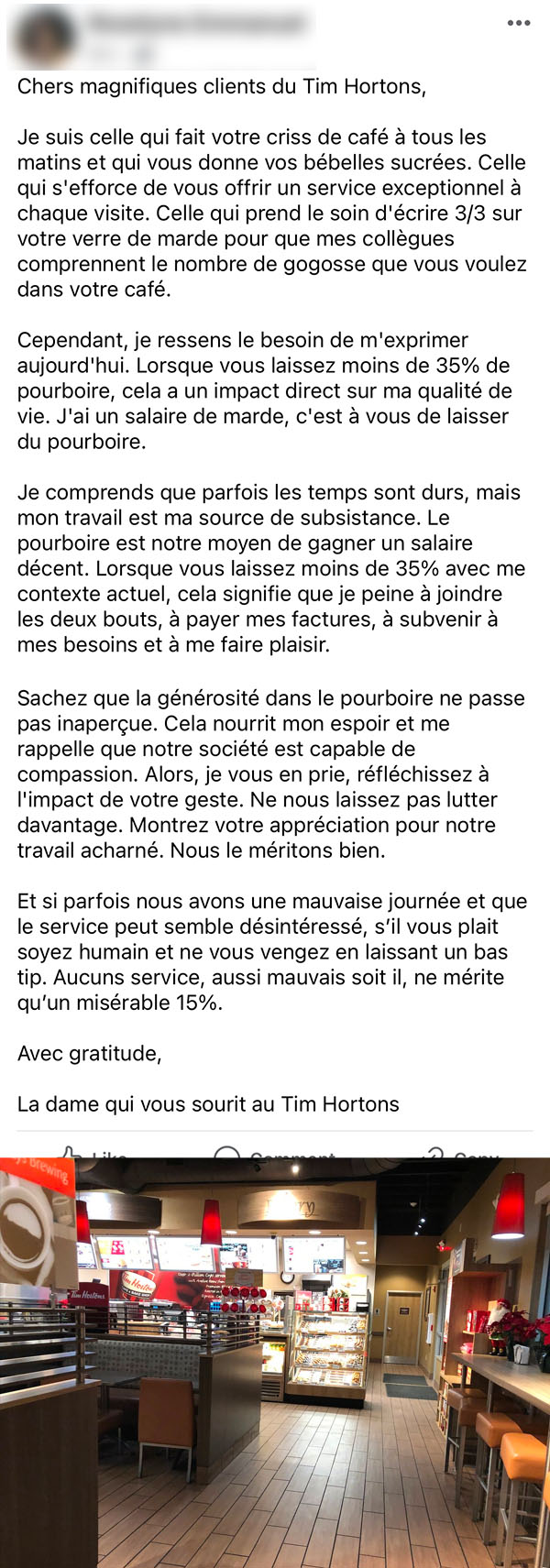Open the post's three-dot overflow menu
Image resolution: width=550 pixels, height=1568 pixels.
click(519, 23)
